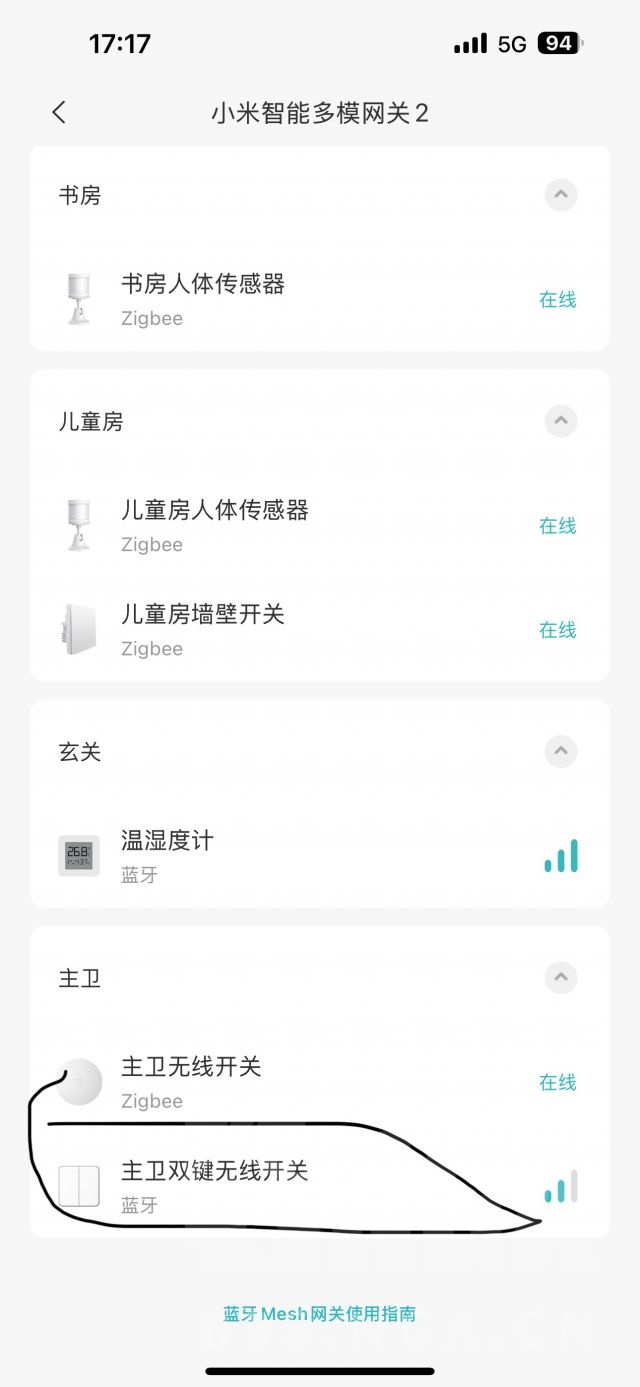The height and width of the screenshot is (1387, 640).
Task: Collapse the 儿童房 section
Action: click(x=561, y=420)
